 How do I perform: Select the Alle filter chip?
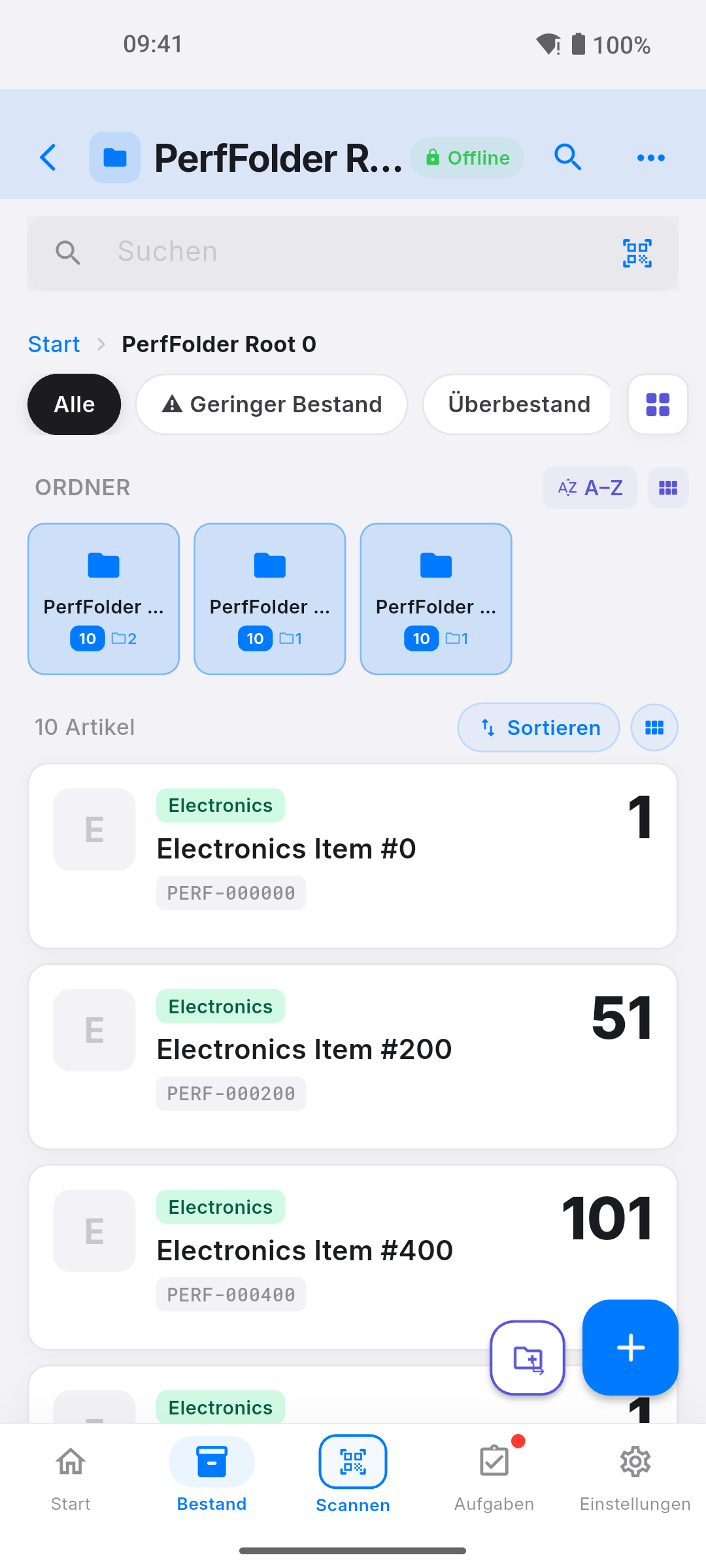tap(75, 404)
